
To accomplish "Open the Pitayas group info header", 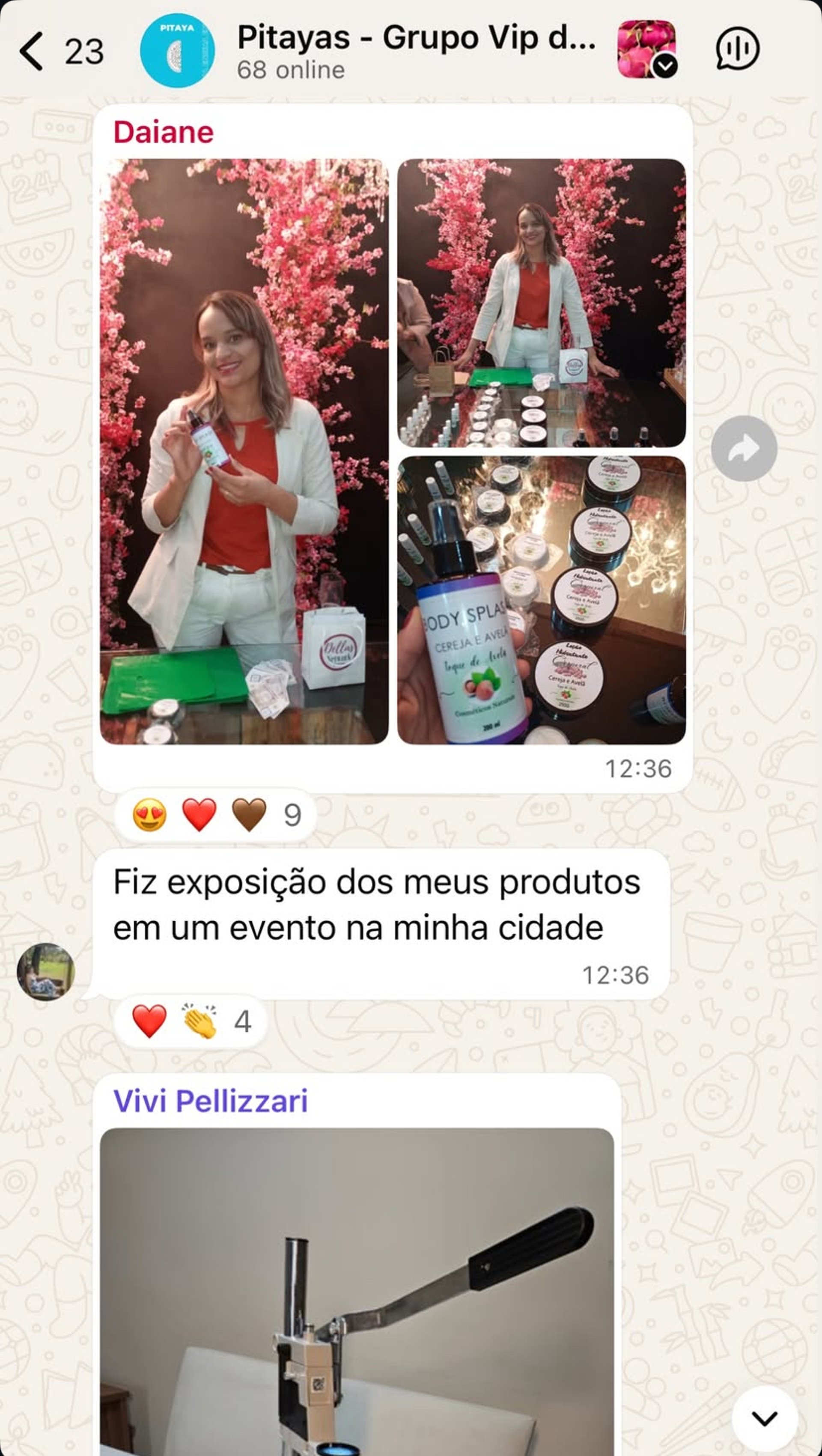I will 416,51.
